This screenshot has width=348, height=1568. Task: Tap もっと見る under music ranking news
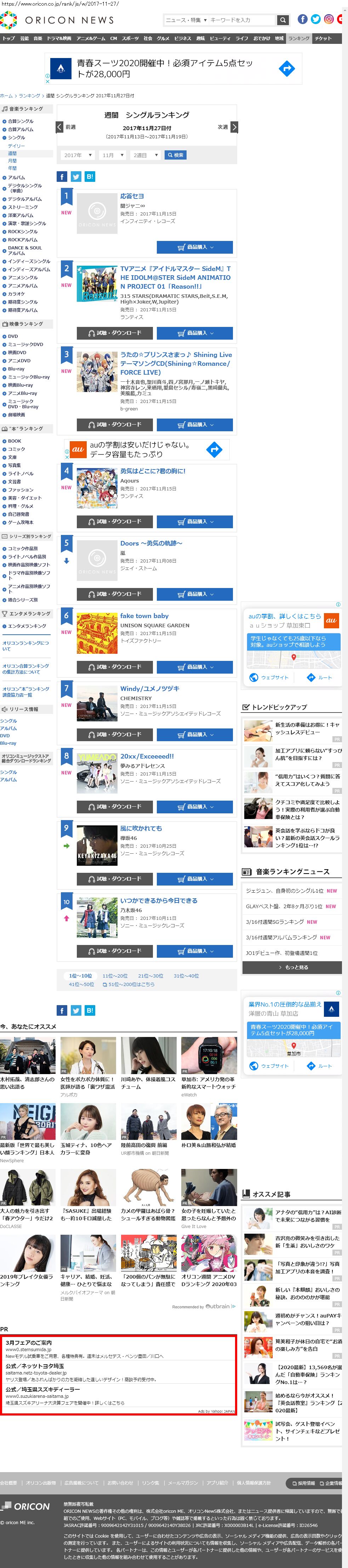[292, 967]
